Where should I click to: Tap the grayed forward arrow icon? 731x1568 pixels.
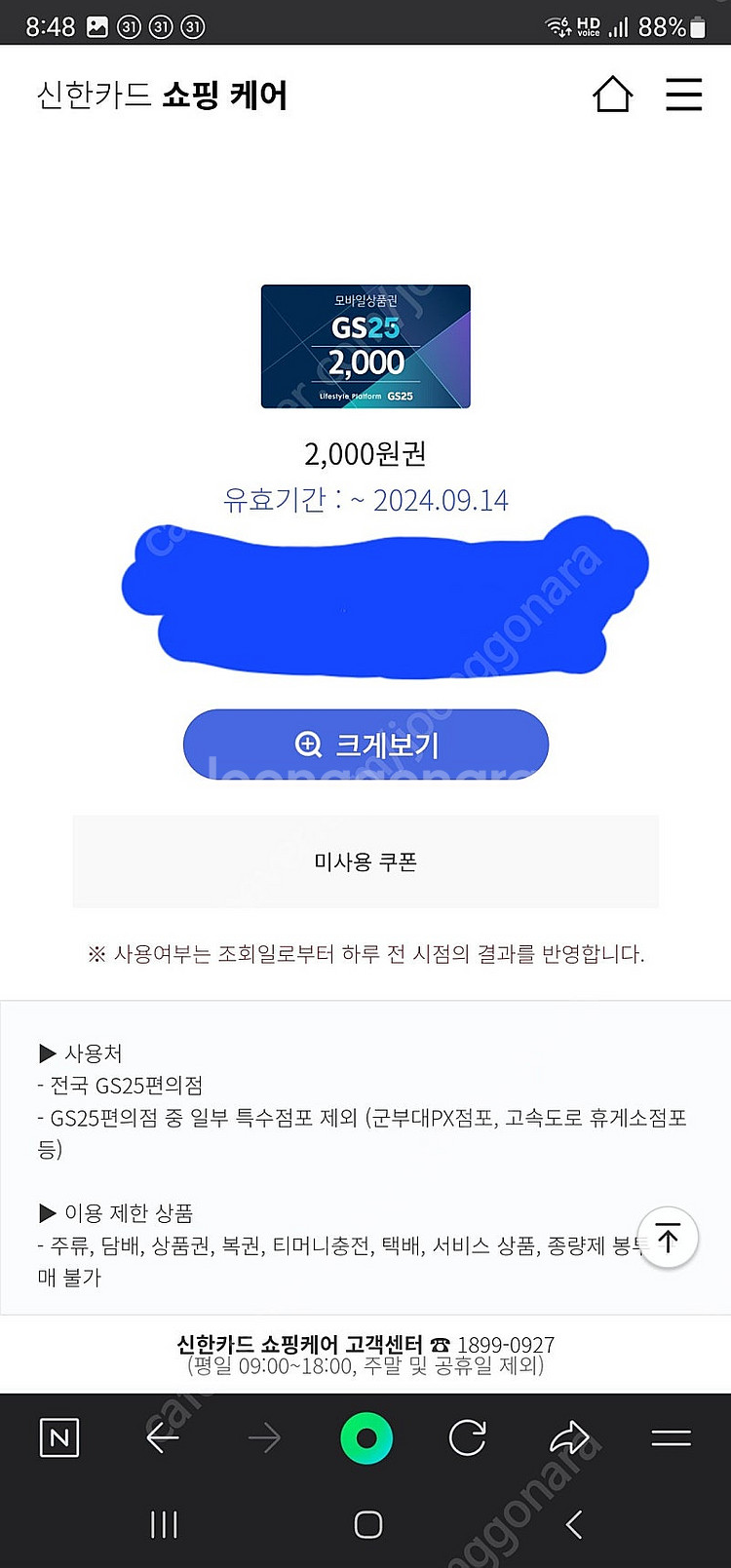[264, 1436]
